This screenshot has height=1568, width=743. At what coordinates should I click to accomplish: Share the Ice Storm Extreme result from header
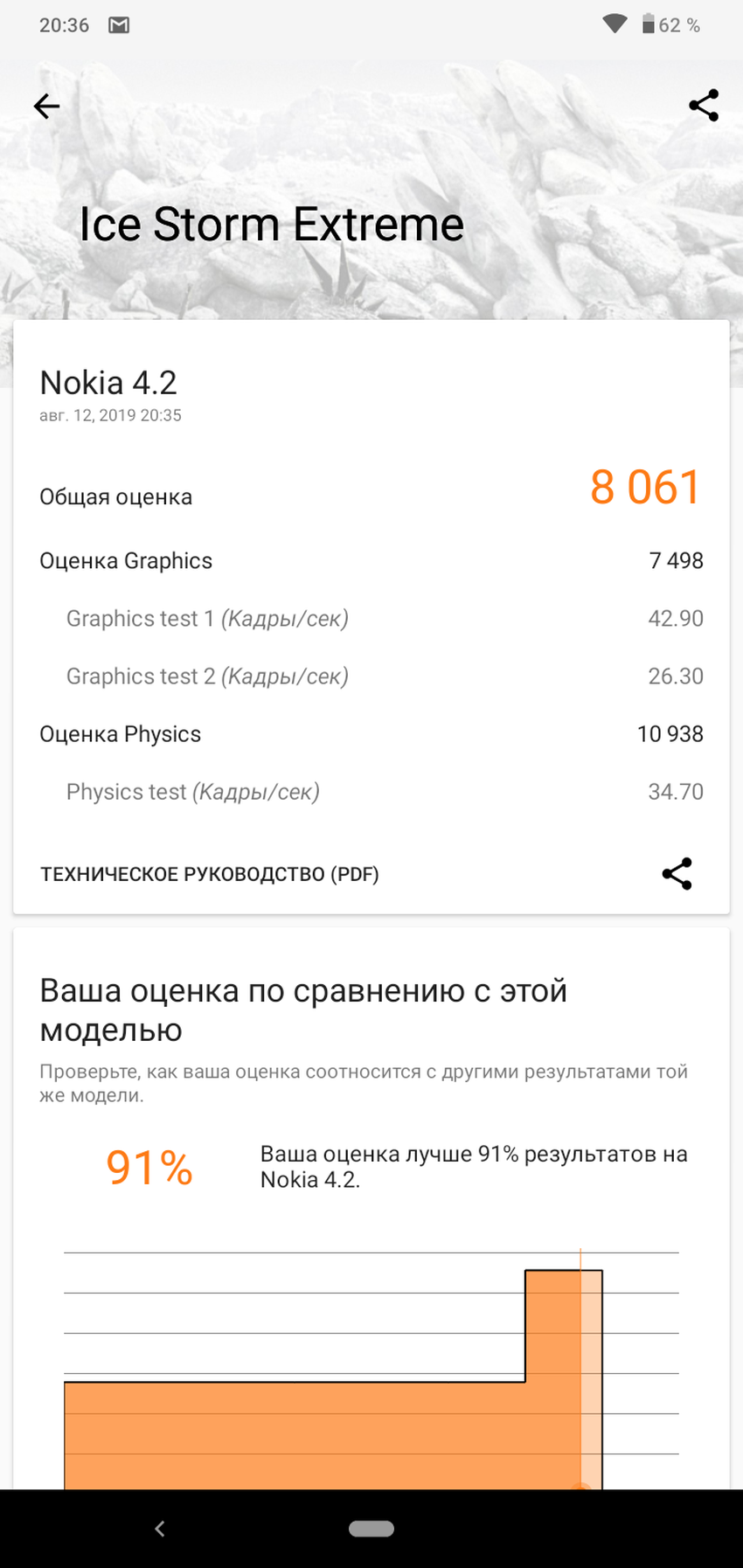click(704, 106)
